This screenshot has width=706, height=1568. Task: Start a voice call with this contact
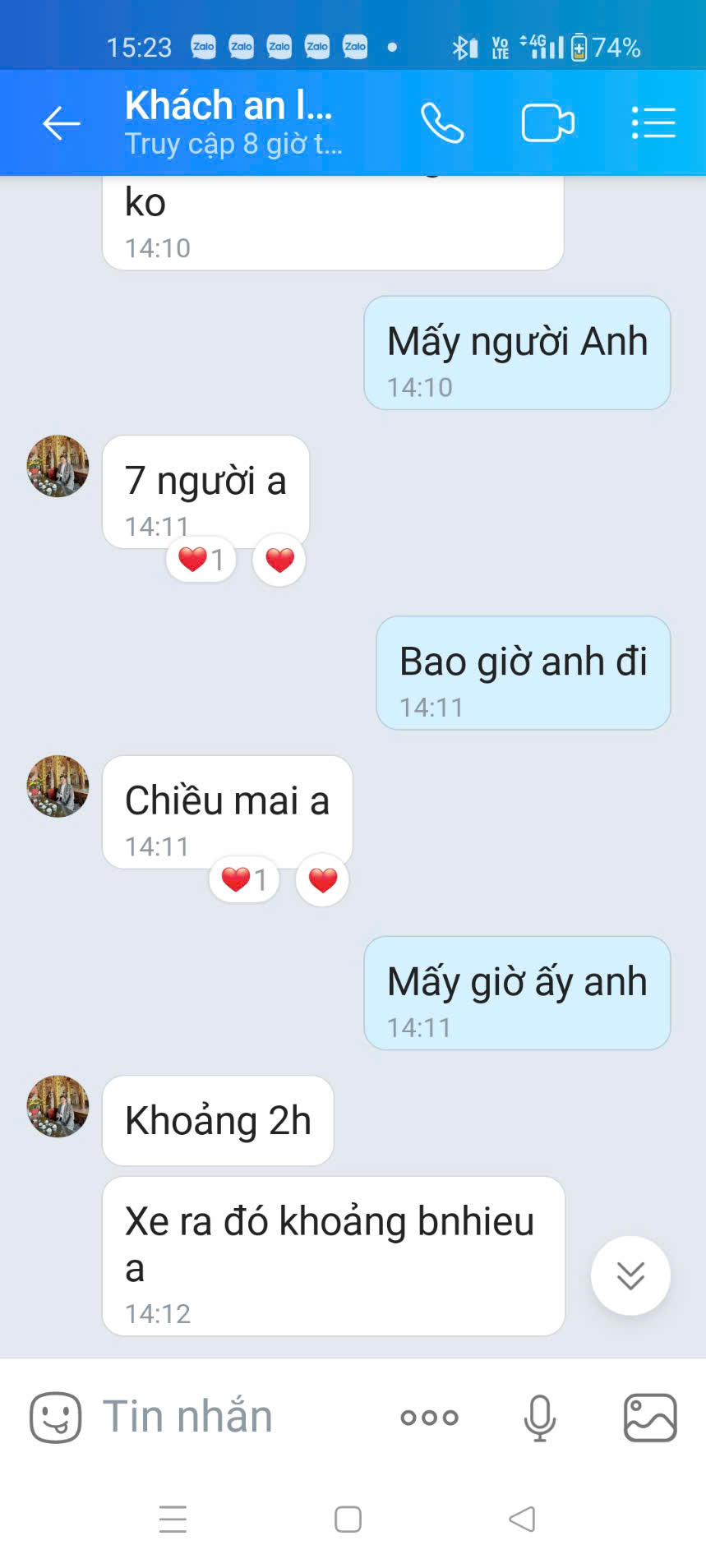click(x=442, y=124)
